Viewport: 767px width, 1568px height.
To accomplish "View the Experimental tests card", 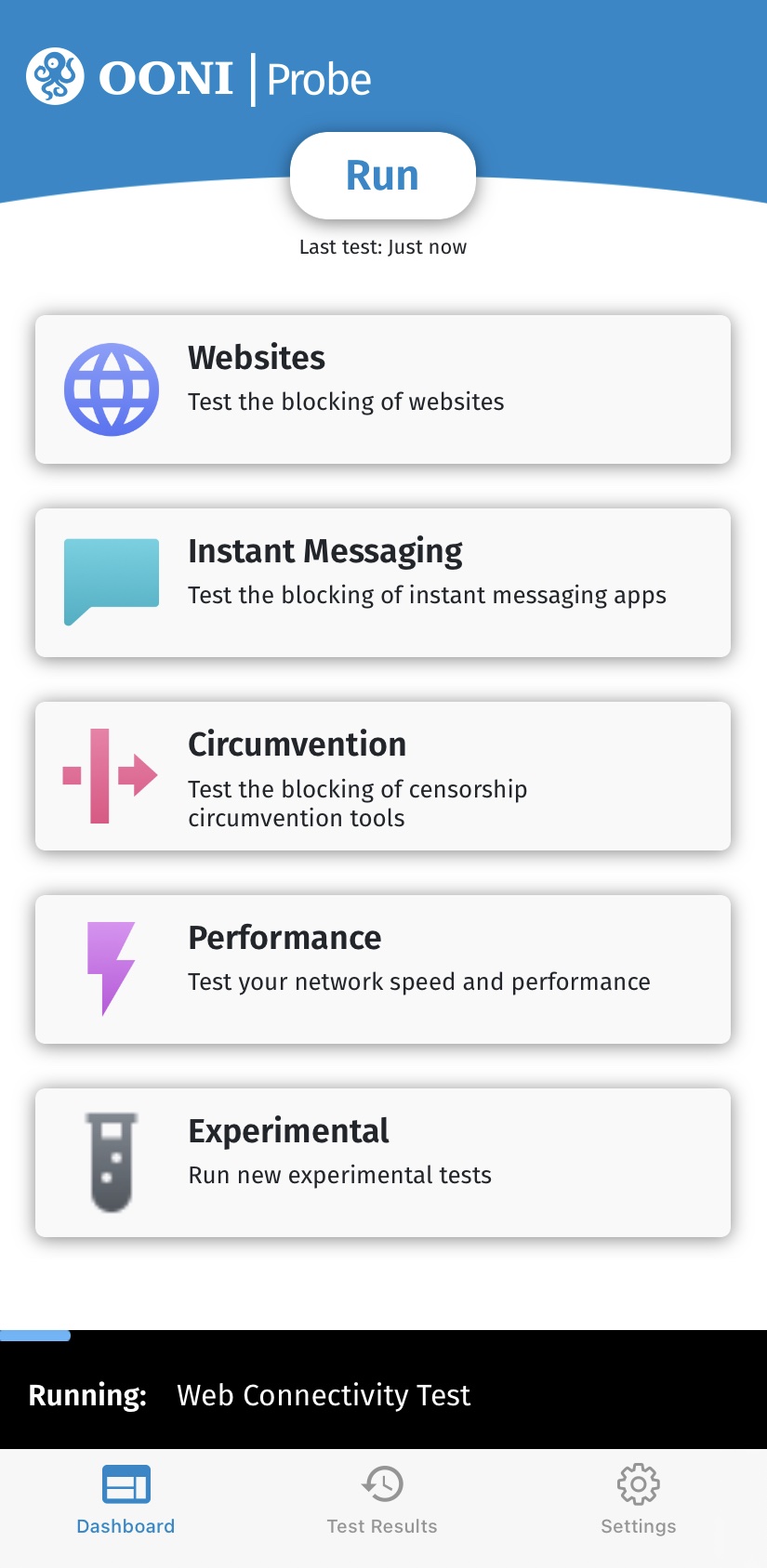I will click(382, 1163).
